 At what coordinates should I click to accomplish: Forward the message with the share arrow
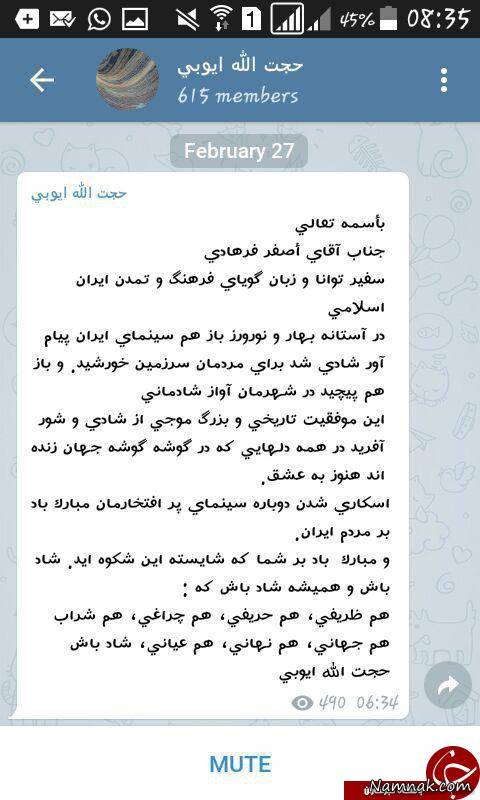tap(448, 686)
